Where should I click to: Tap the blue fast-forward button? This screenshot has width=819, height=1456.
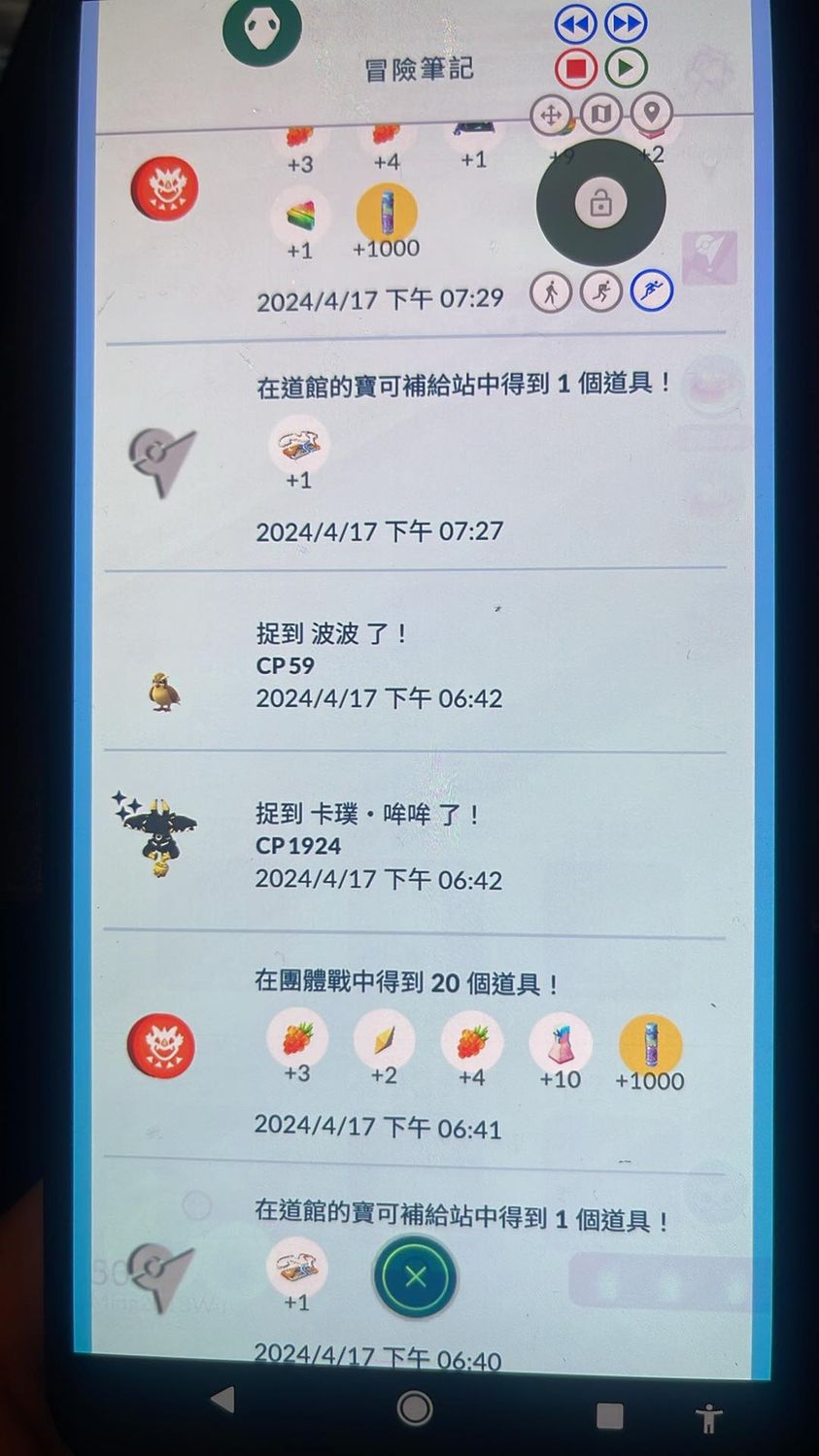[x=627, y=23]
